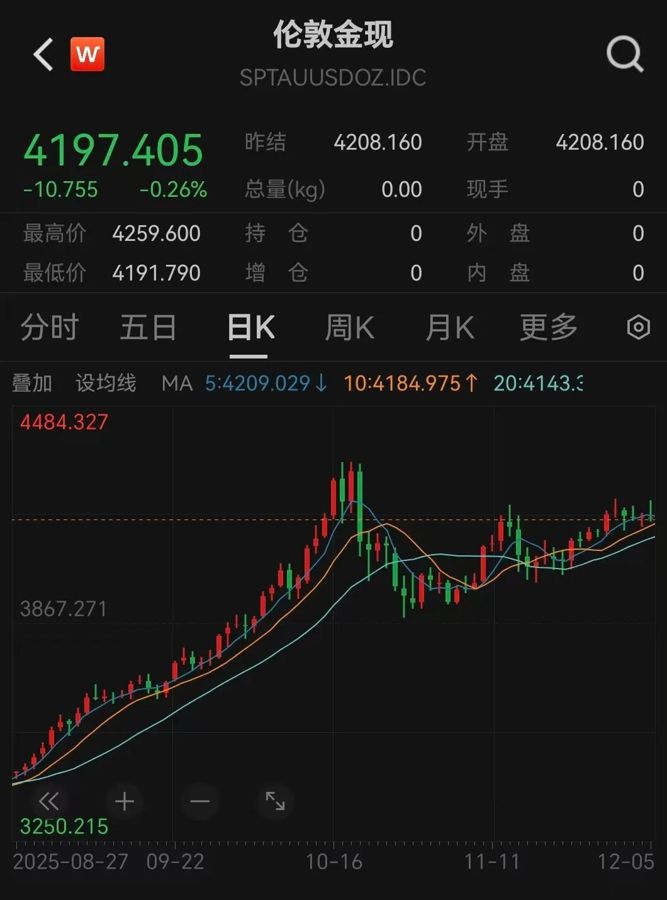The height and width of the screenshot is (900, 667).
Task: Open the search magnifier icon
Action: [x=625, y=54]
